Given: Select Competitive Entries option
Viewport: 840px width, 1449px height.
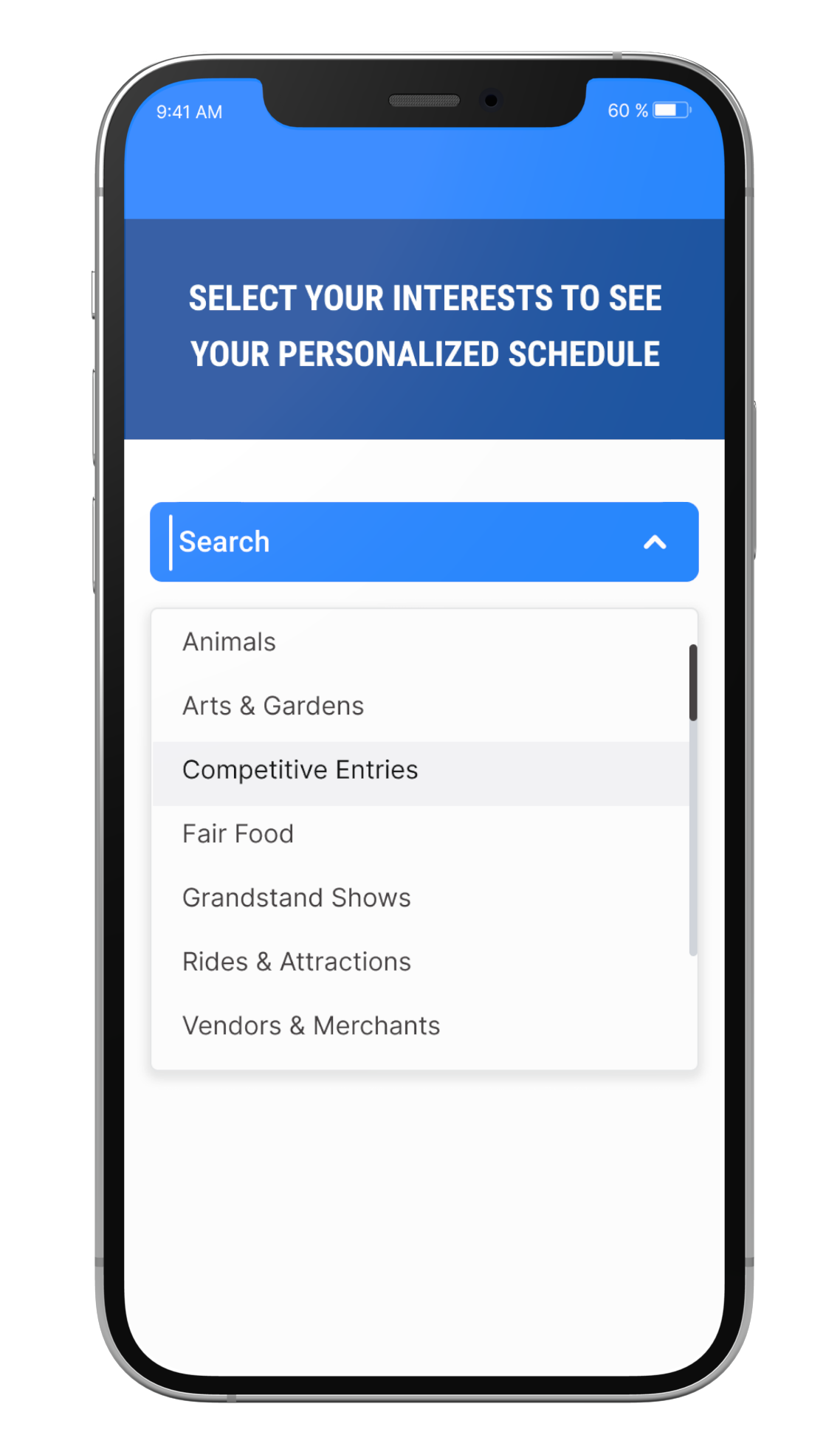Looking at the screenshot, I should tap(420, 770).
